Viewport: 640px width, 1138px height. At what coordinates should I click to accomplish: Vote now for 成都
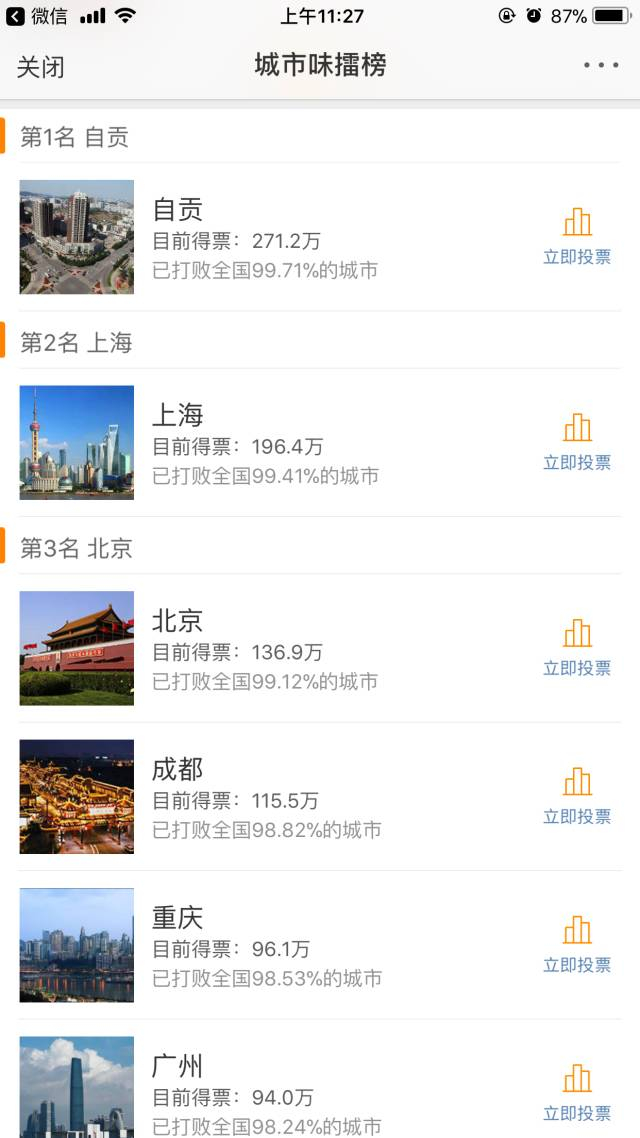click(577, 797)
